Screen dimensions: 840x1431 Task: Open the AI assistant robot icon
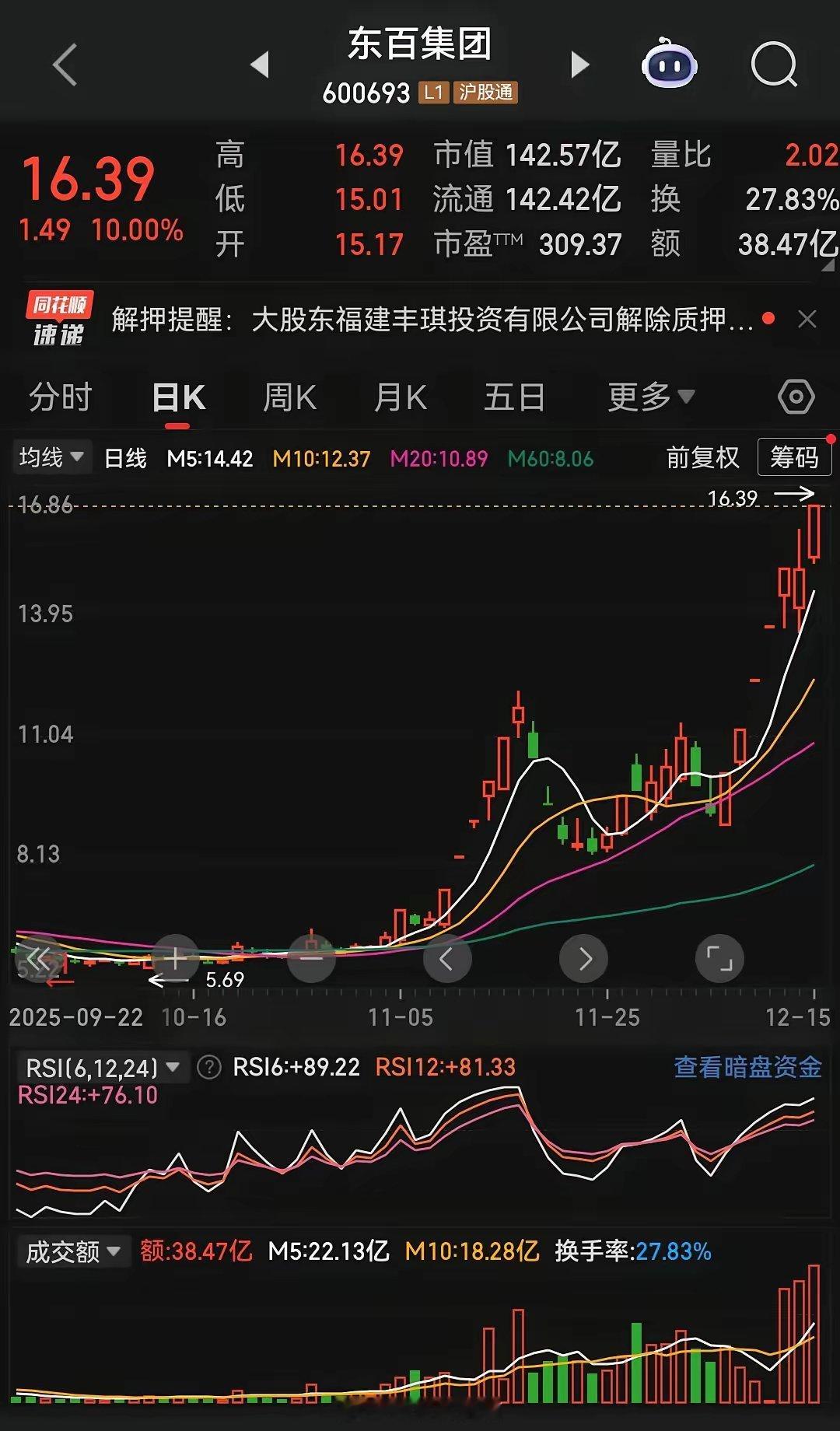(x=667, y=65)
